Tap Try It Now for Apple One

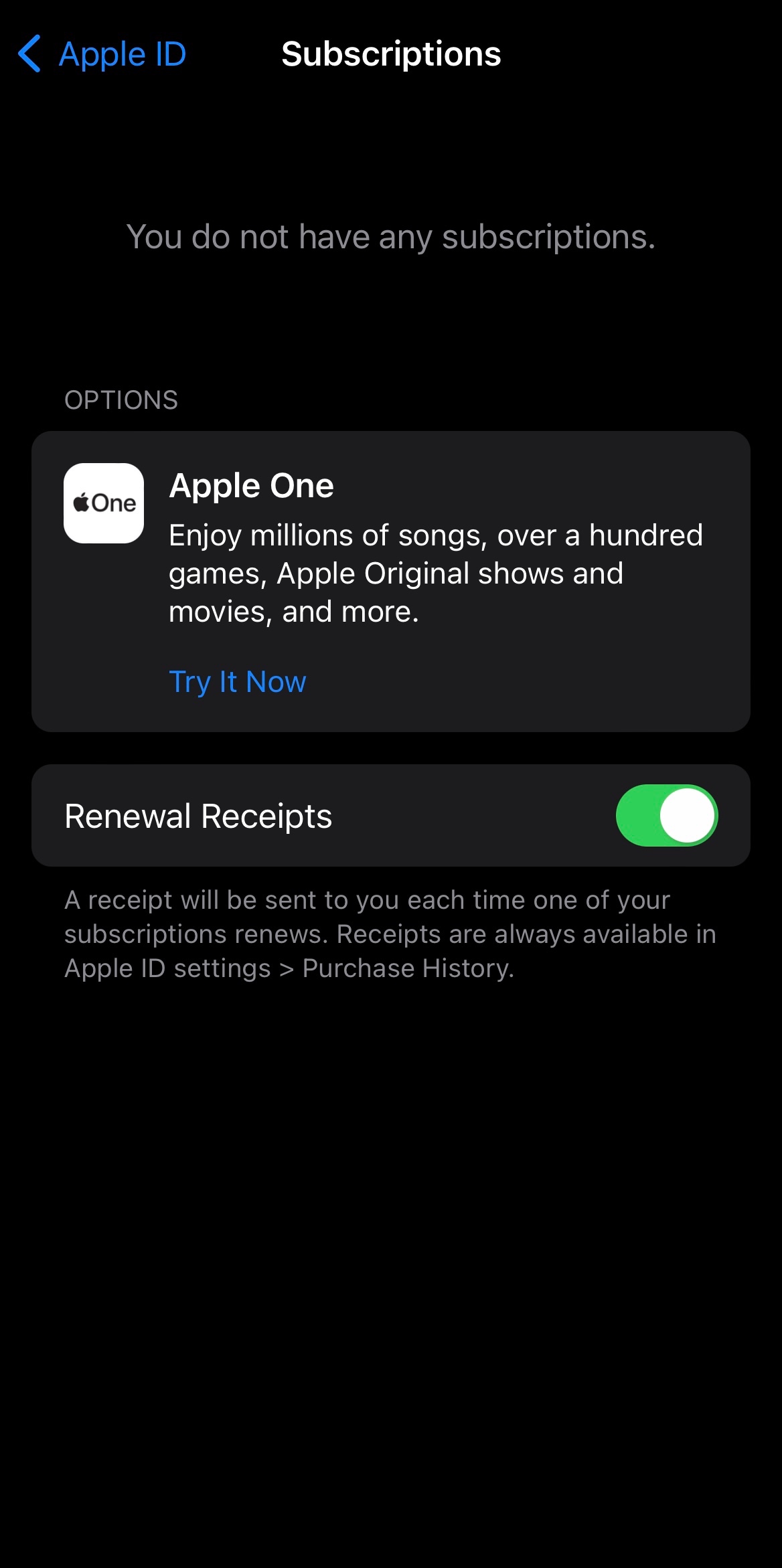pos(238,682)
